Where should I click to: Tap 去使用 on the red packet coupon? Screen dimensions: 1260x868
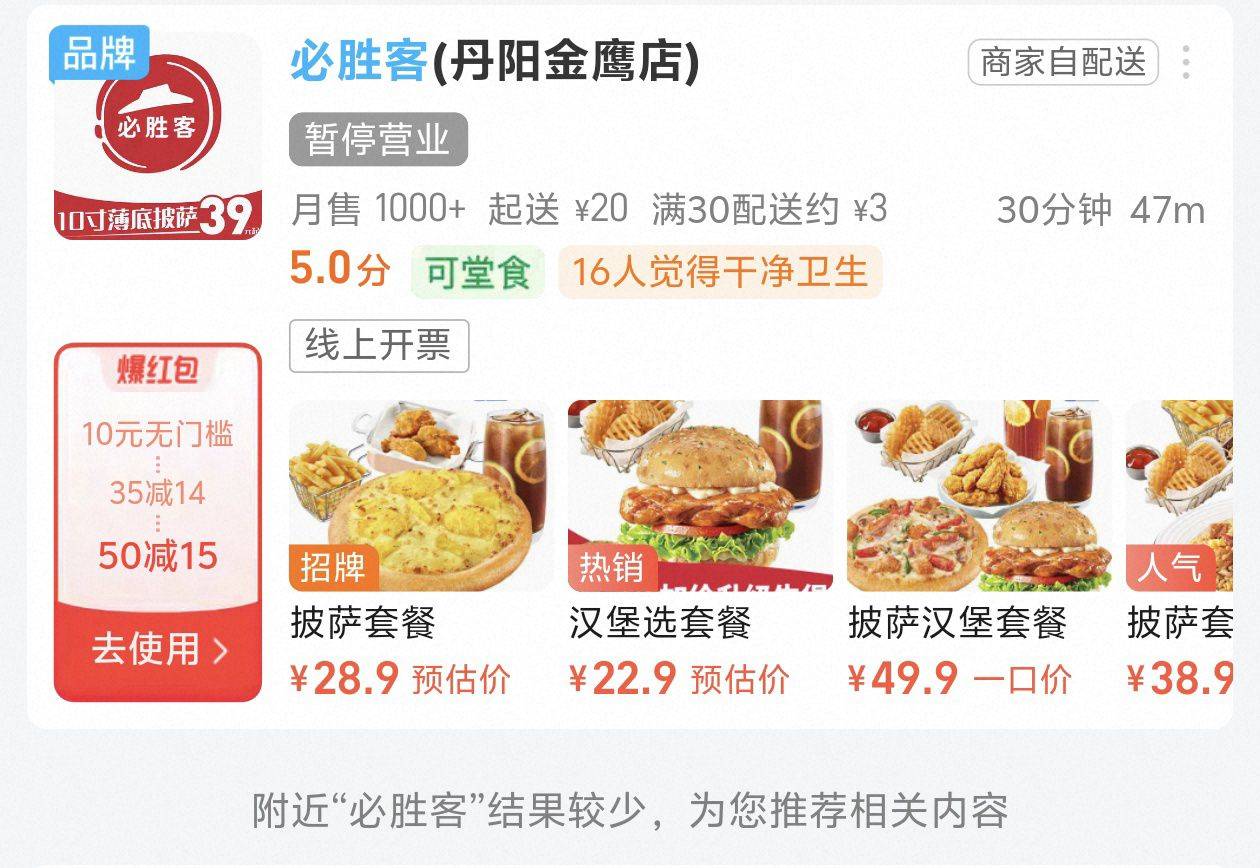(158, 649)
